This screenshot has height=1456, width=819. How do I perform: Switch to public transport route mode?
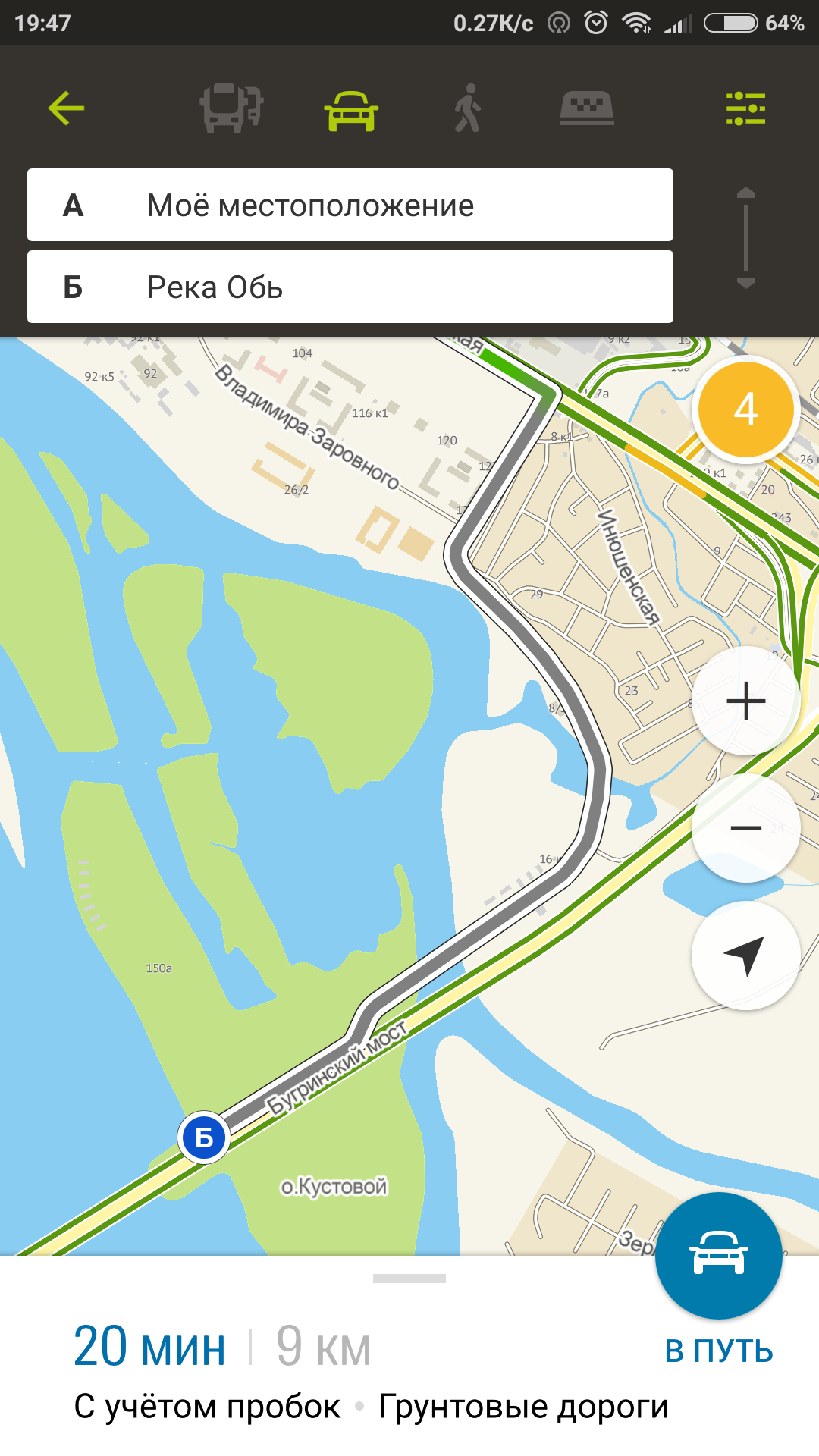click(231, 108)
